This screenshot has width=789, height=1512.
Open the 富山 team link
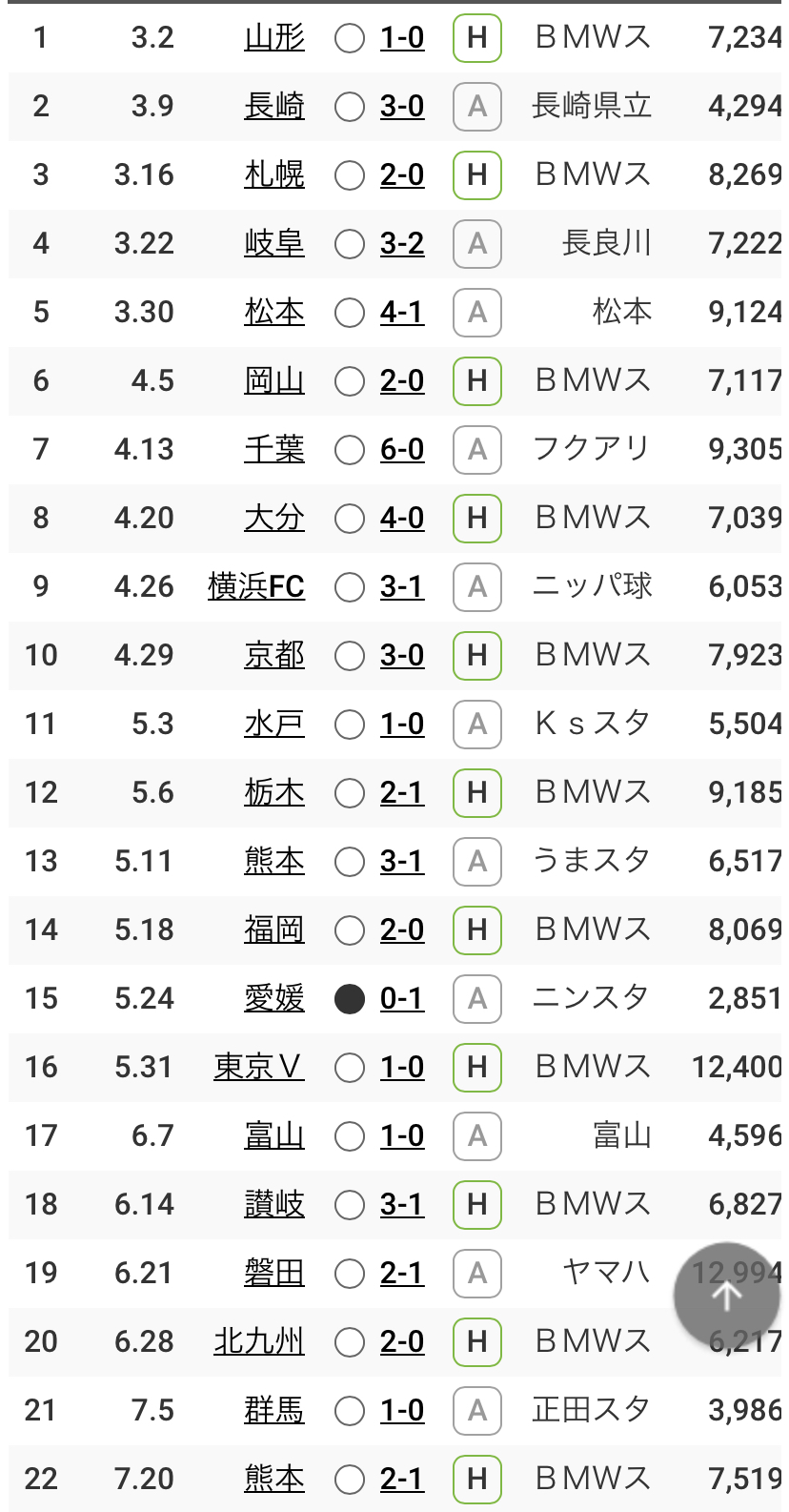(x=274, y=1135)
